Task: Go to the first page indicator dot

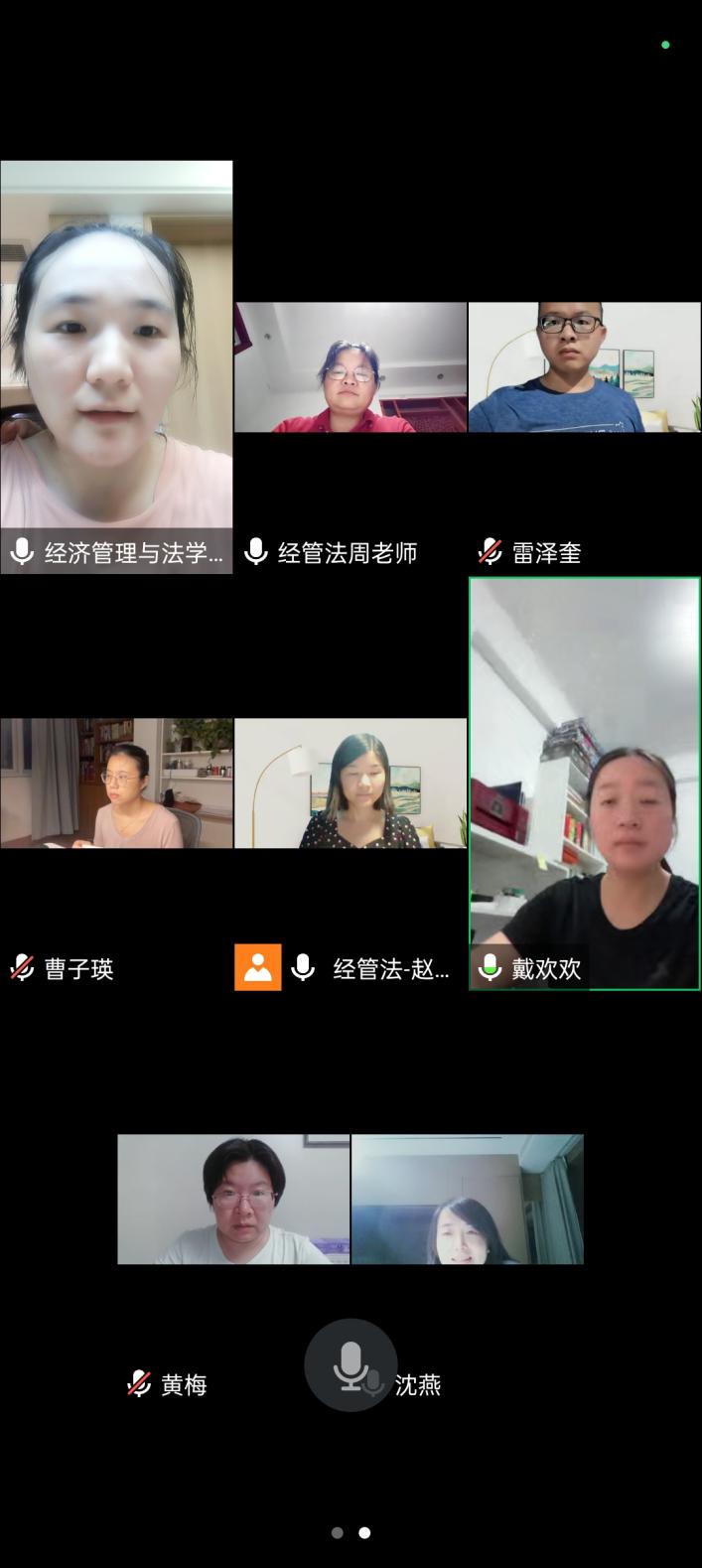Action: click(x=338, y=1533)
